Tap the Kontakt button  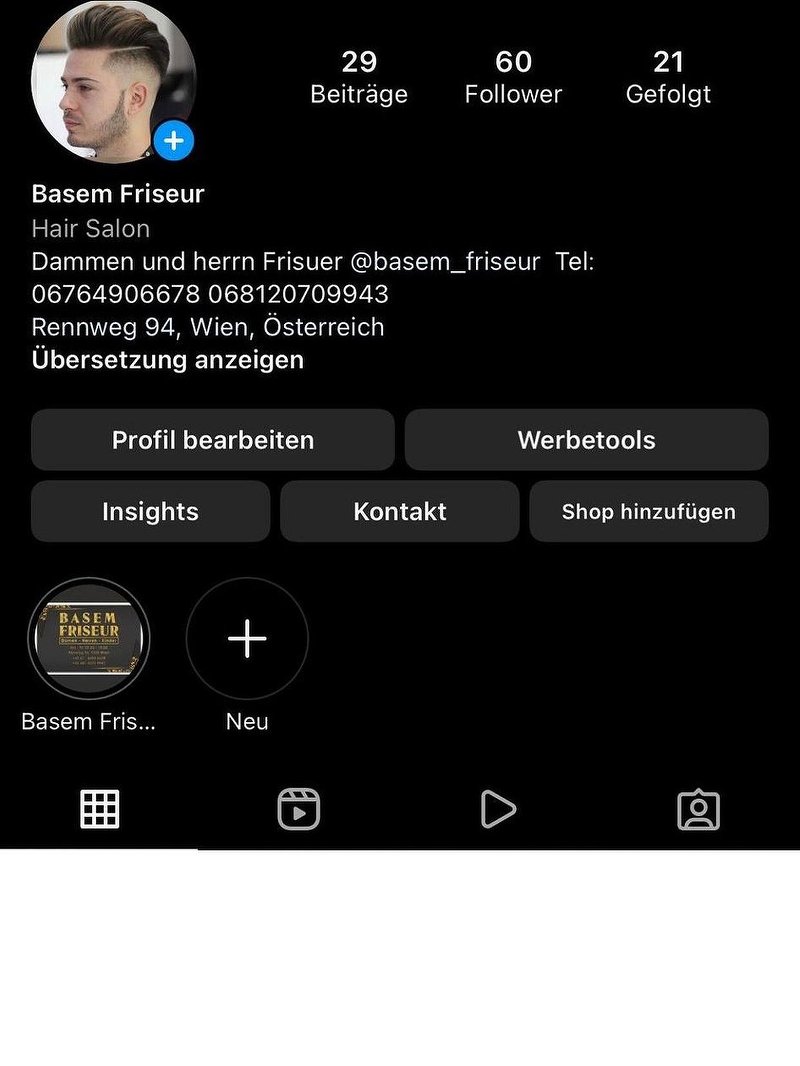pos(400,512)
